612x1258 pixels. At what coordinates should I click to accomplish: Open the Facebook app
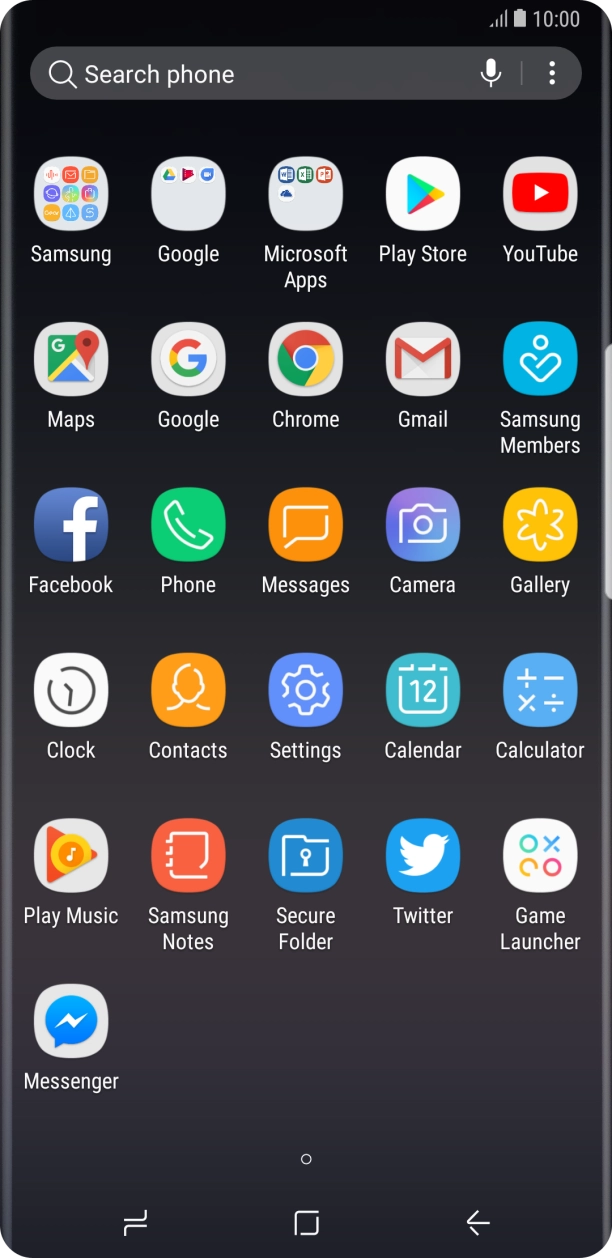(x=71, y=525)
